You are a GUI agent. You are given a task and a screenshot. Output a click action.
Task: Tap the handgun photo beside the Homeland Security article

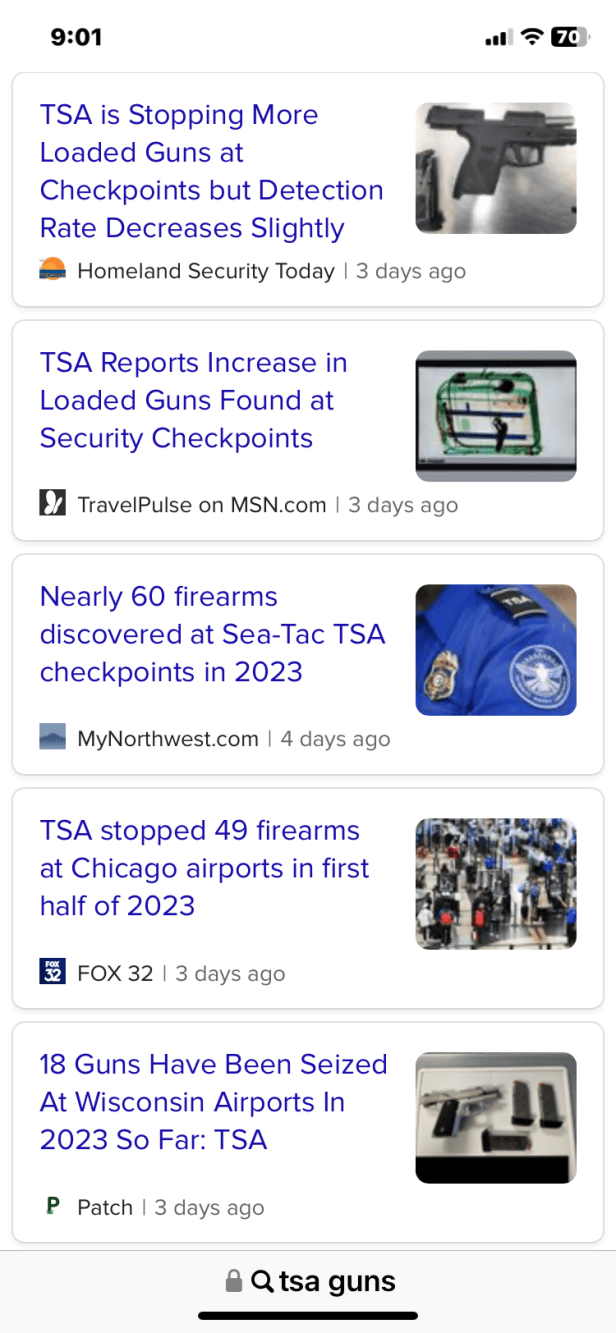496,168
